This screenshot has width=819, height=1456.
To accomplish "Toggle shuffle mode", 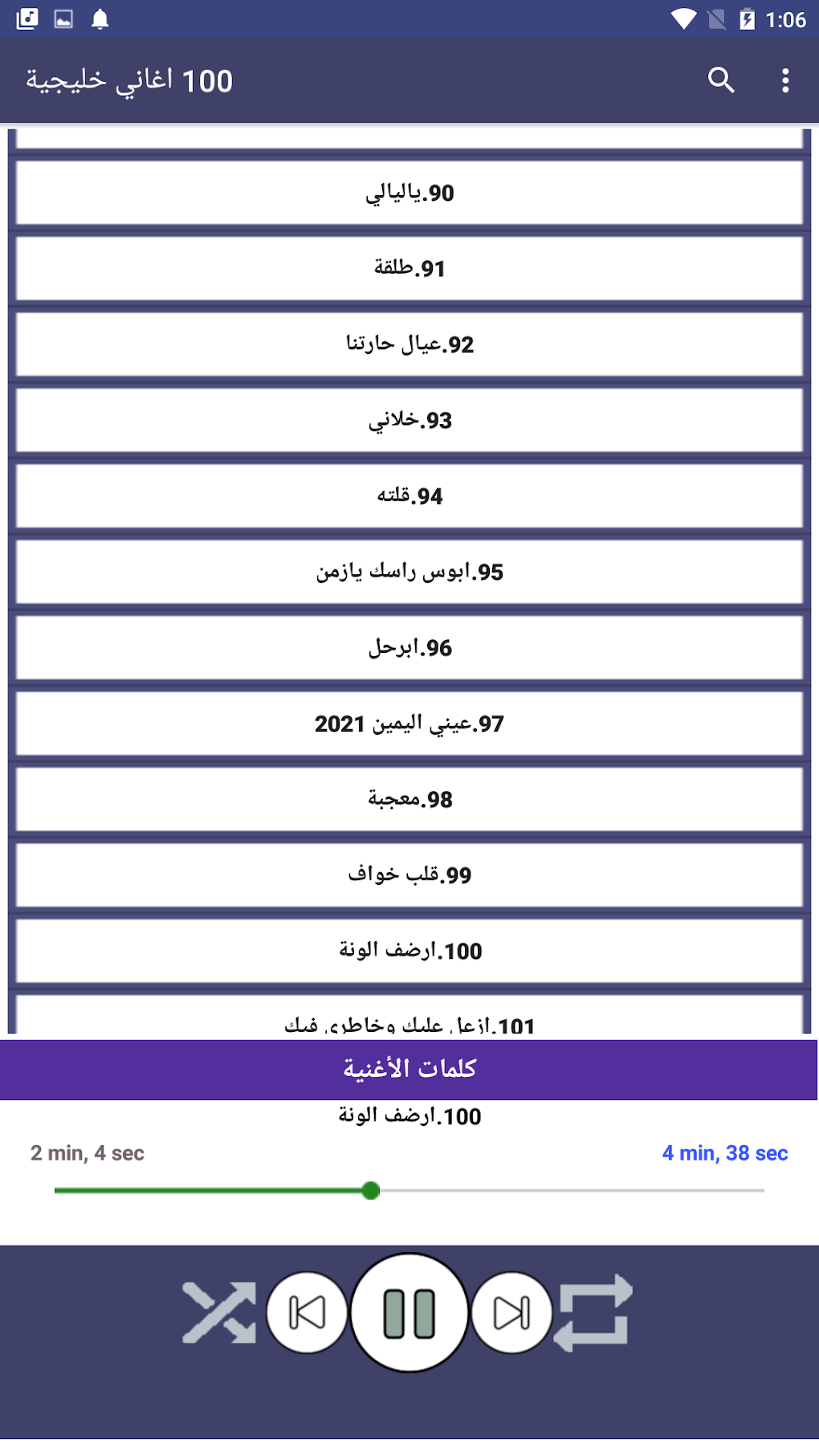I will pyautogui.click(x=218, y=1312).
